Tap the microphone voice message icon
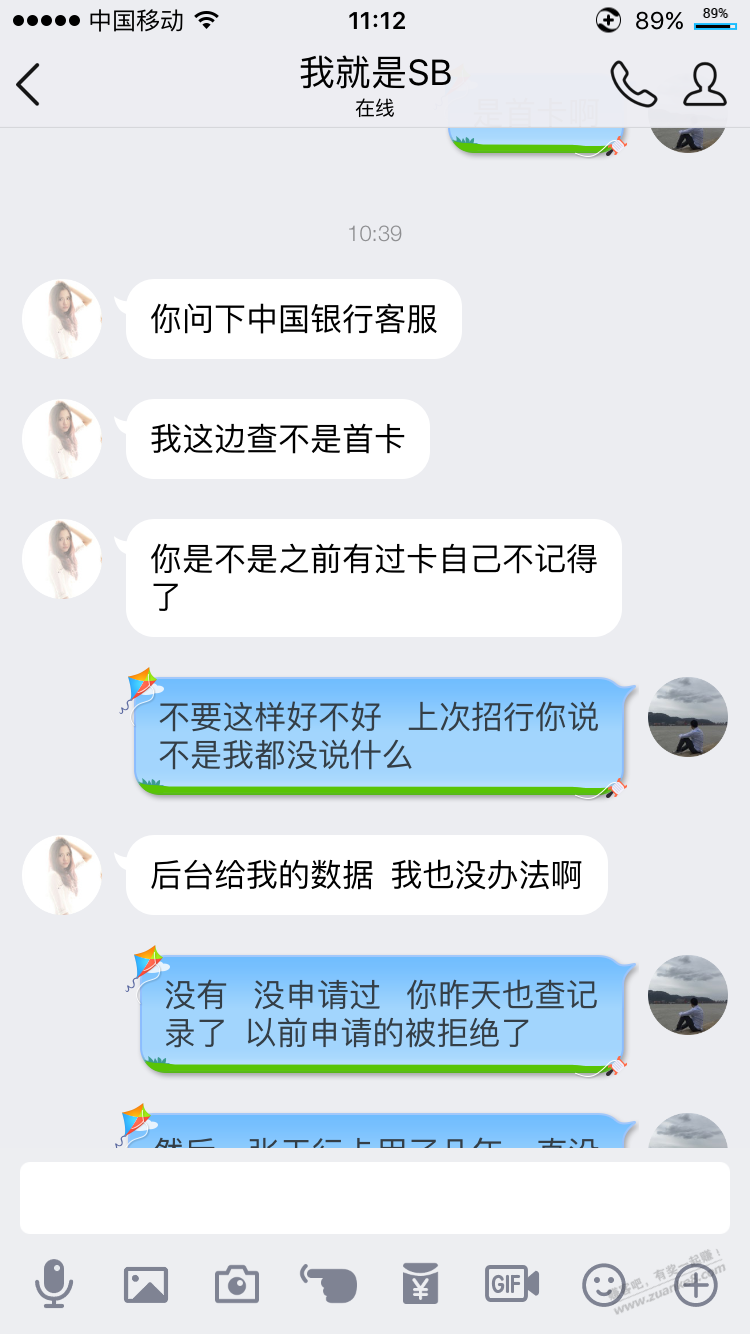This screenshot has width=750, height=1334. pos(53,1284)
